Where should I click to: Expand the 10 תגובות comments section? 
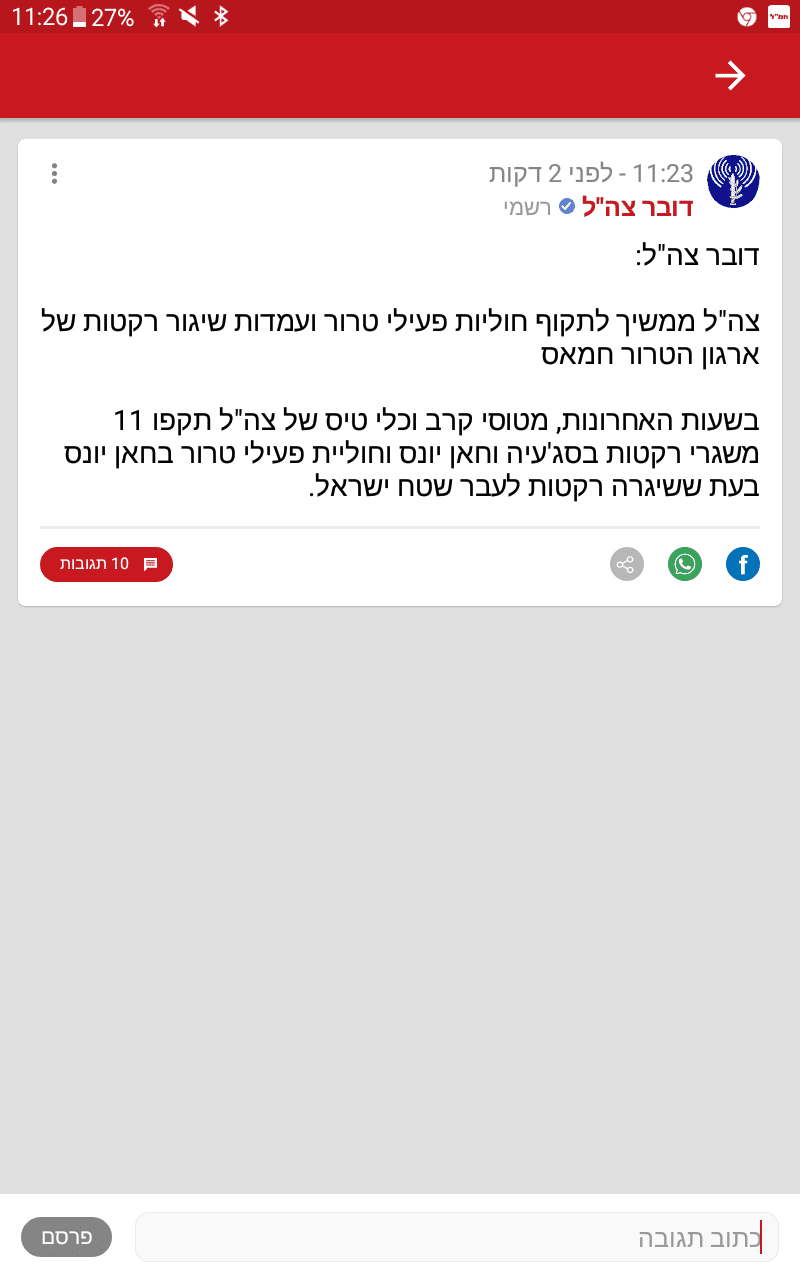pos(106,564)
